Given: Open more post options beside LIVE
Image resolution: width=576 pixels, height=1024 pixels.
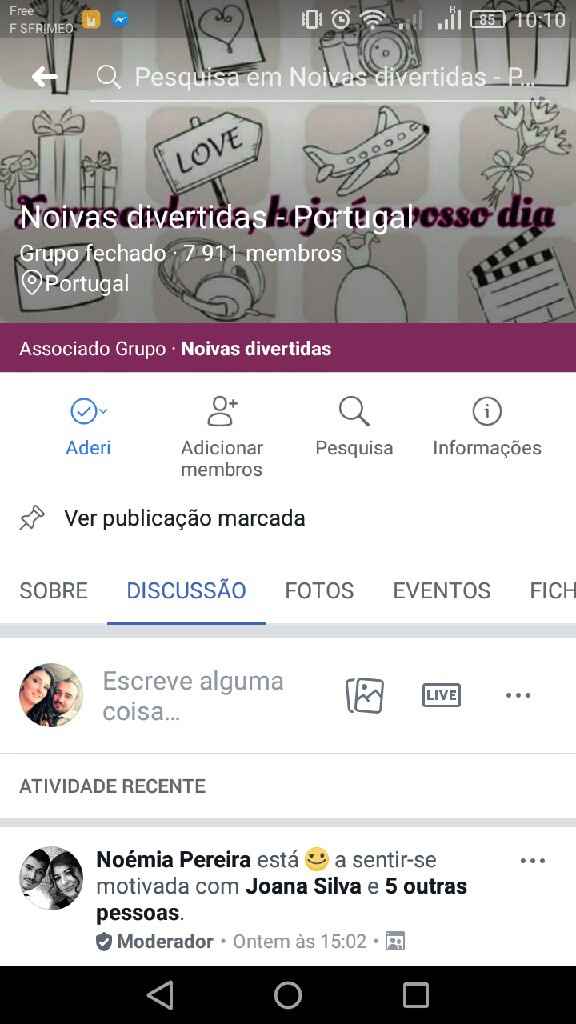Looking at the screenshot, I should coord(518,696).
